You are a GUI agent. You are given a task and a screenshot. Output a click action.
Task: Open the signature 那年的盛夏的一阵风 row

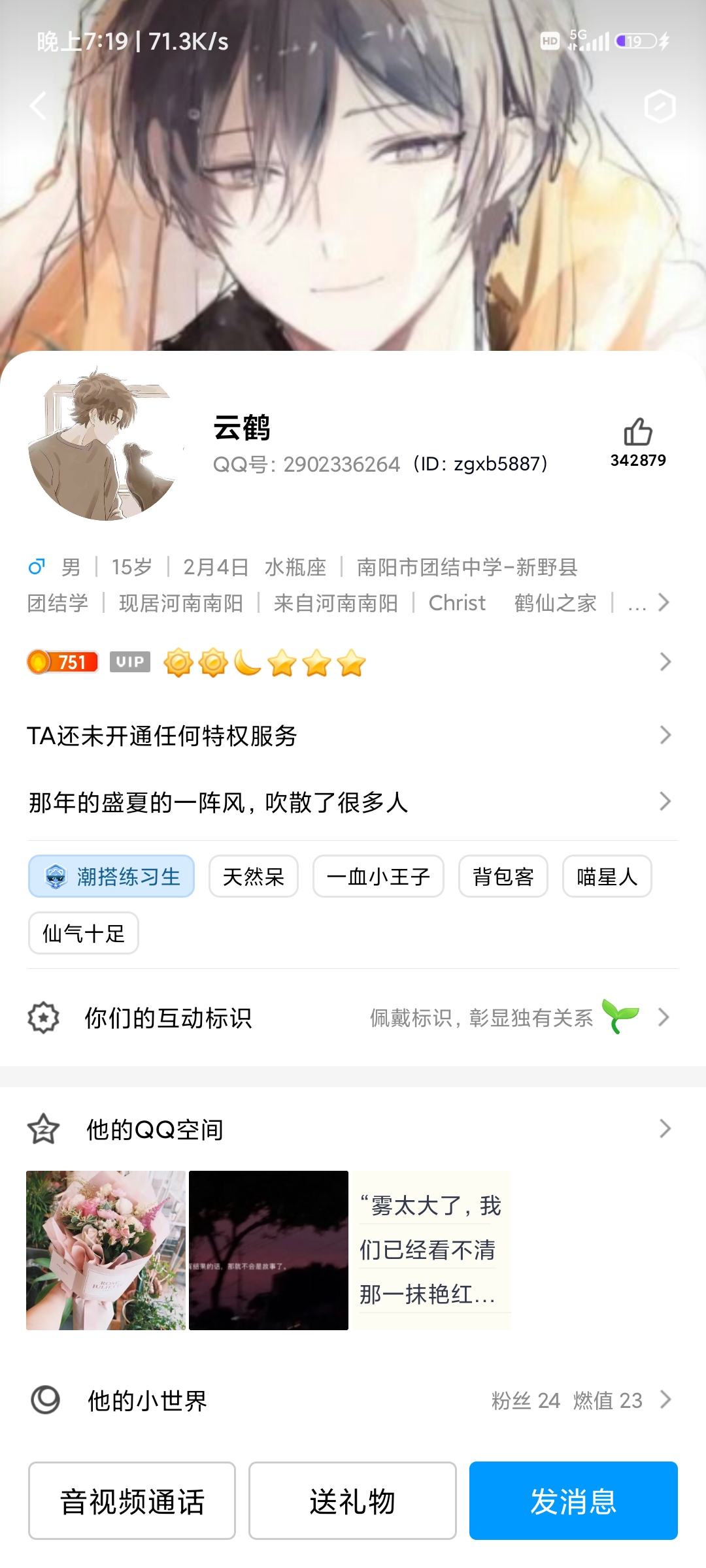(352, 802)
